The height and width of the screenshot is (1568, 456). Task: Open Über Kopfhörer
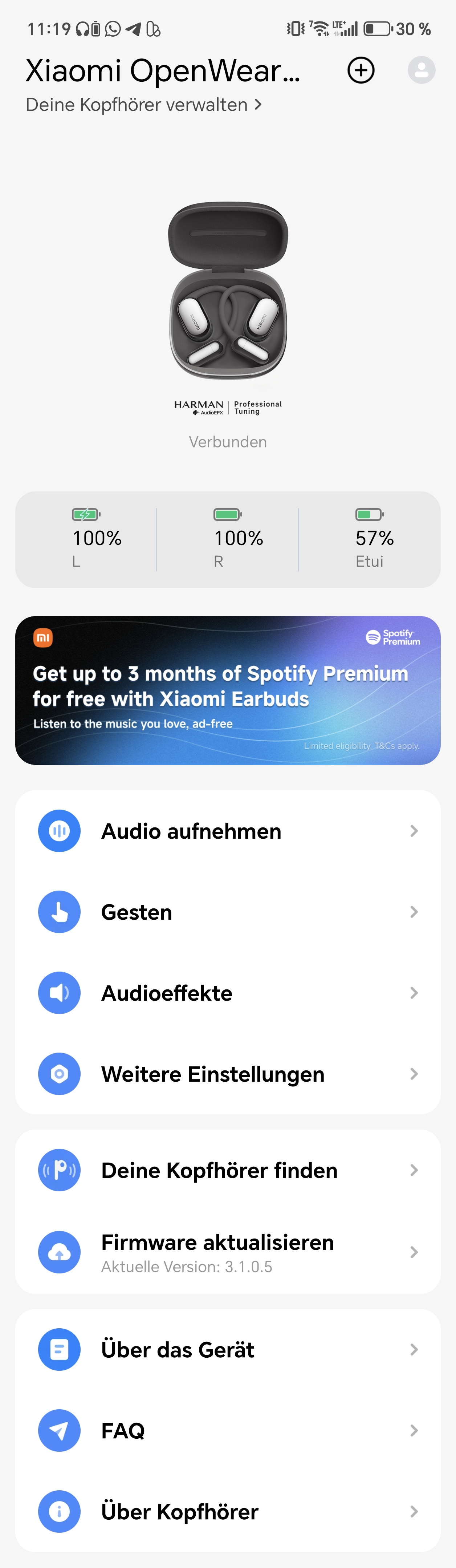click(x=228, y=1511)
